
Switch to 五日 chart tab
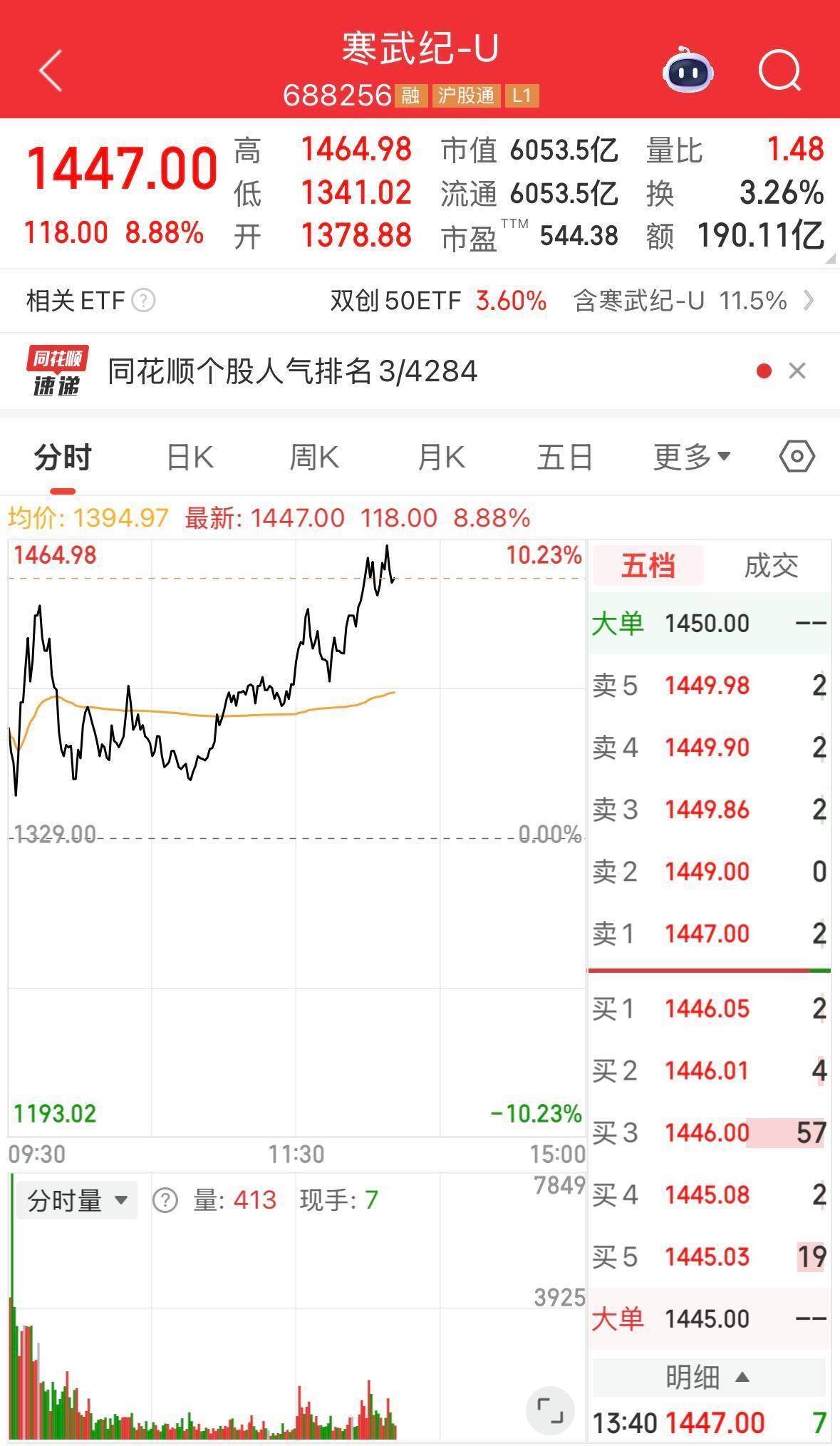(564, 458)
